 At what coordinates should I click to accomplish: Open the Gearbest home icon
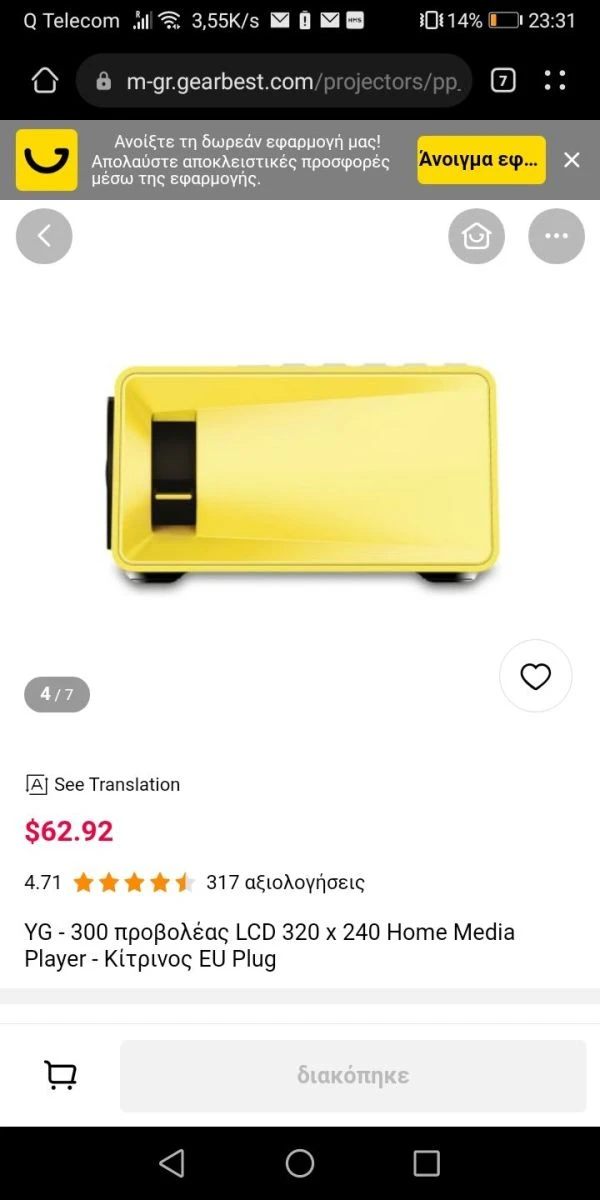coord(476,236)
